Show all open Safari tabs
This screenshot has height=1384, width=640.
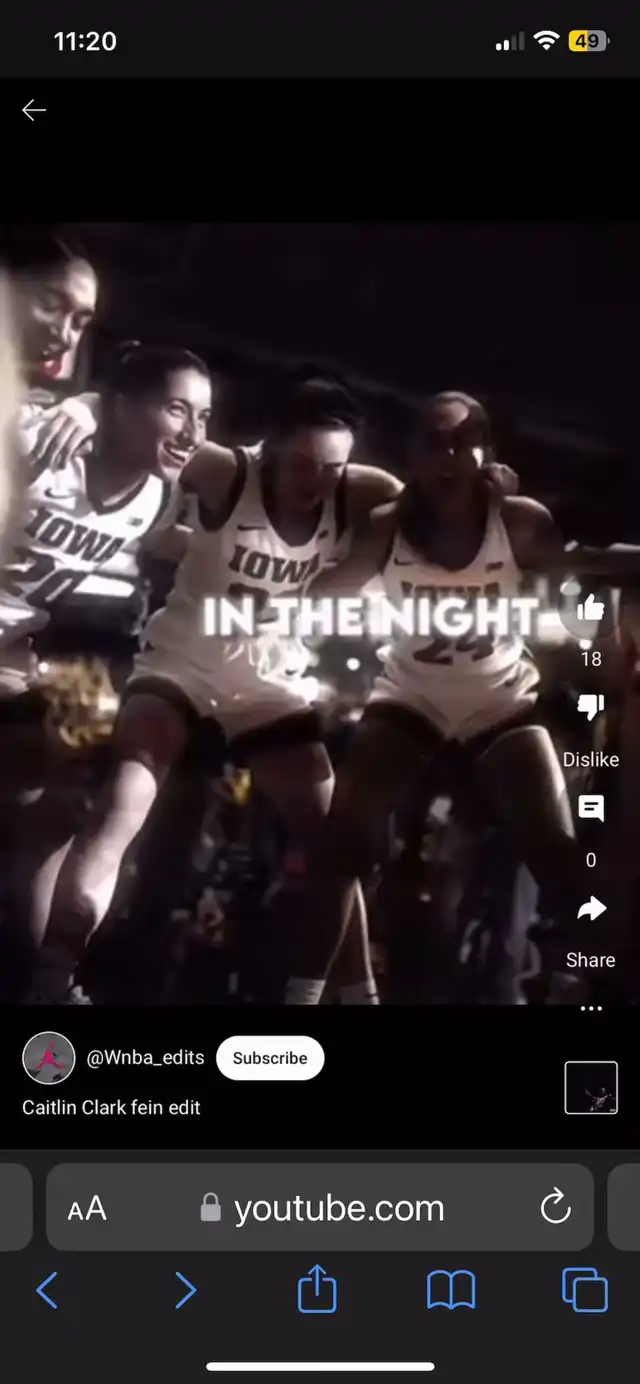585,1291
